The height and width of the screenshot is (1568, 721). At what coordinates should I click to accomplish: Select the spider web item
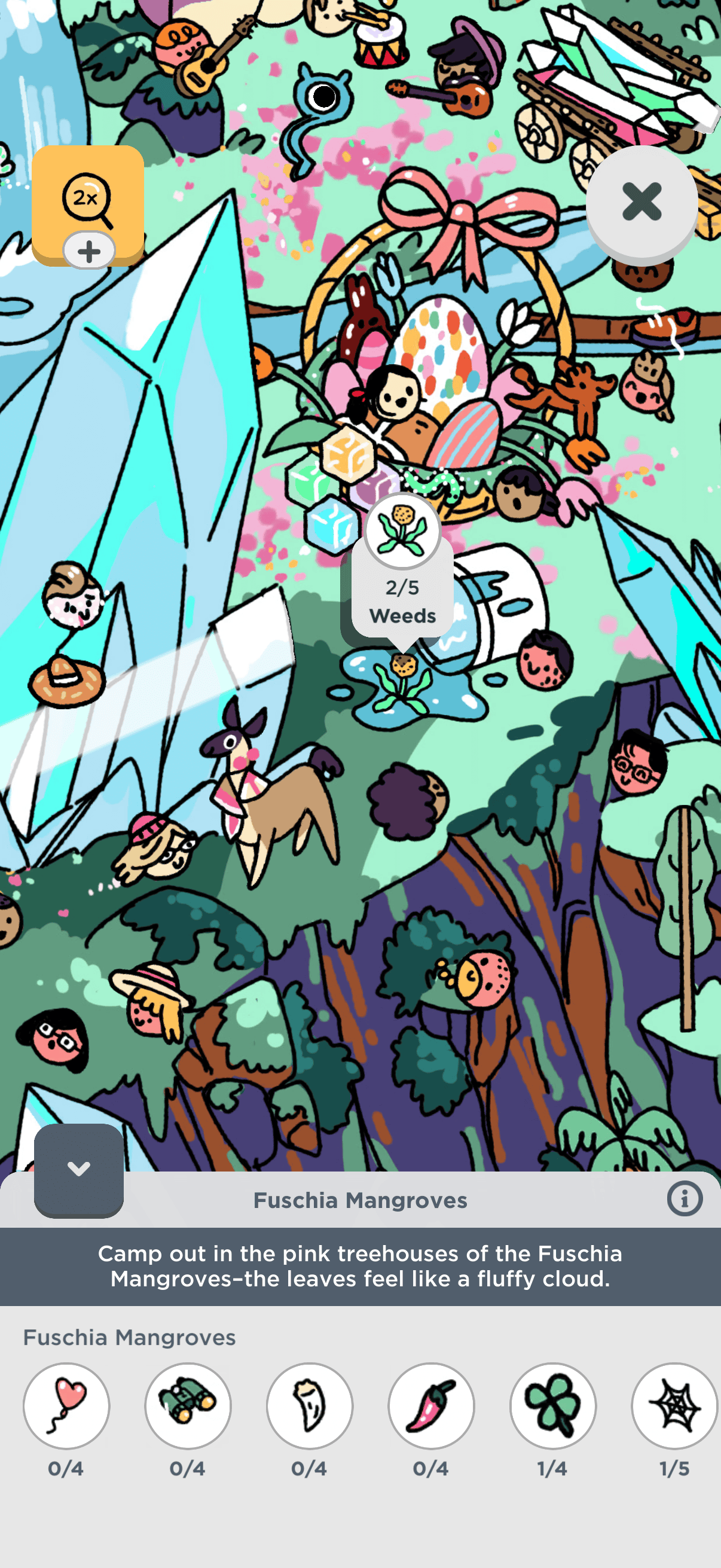pos(674,1405)
